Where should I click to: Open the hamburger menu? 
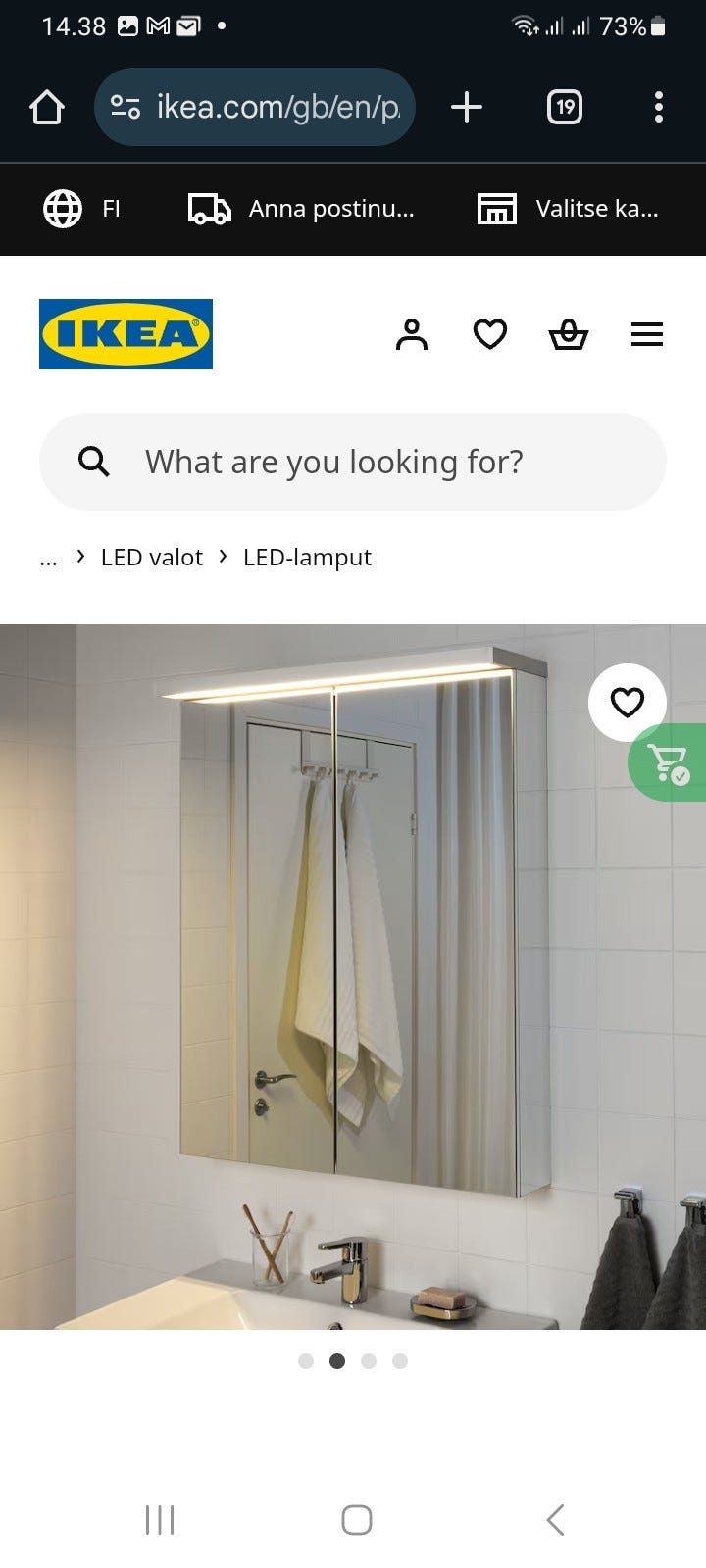(x=646, y=335)
